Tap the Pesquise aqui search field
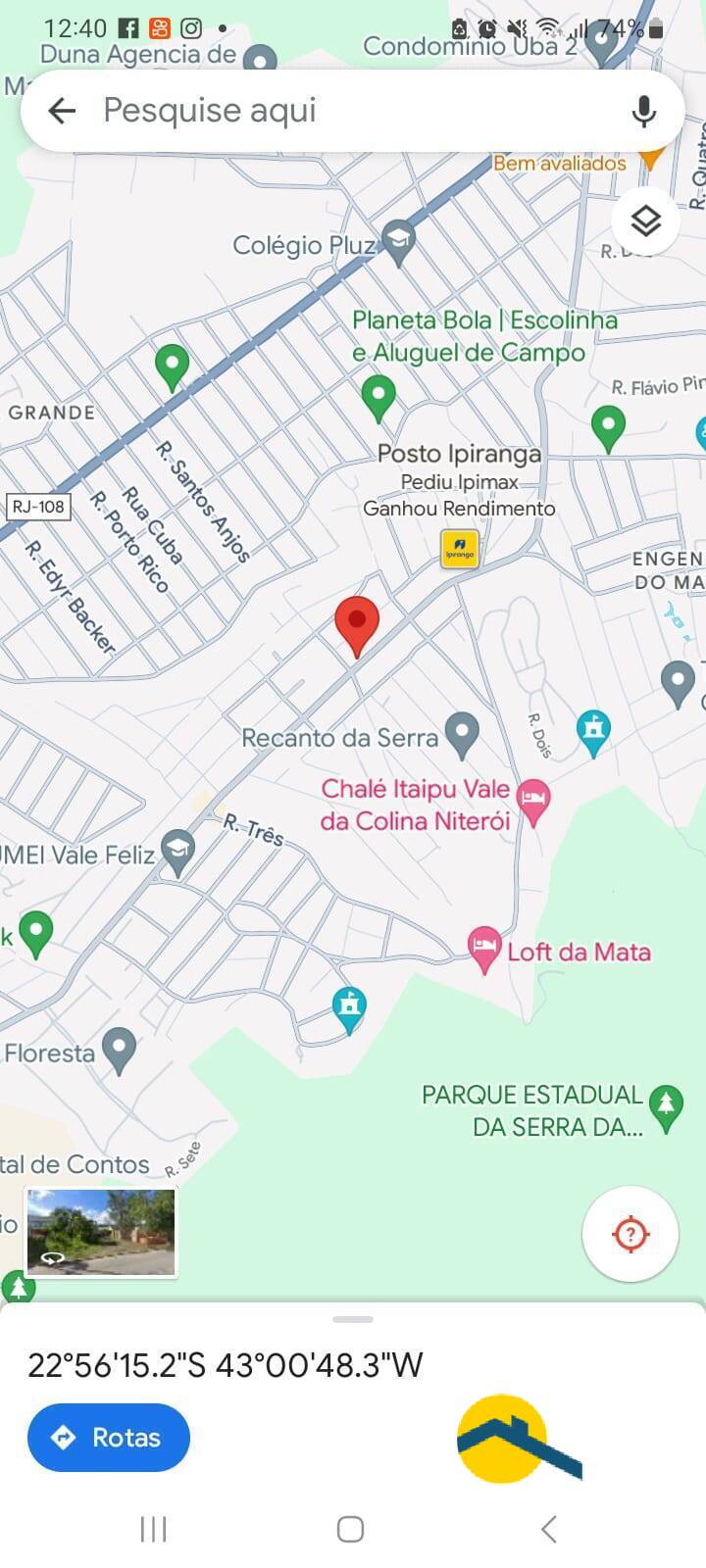 [x=353, y=111]
